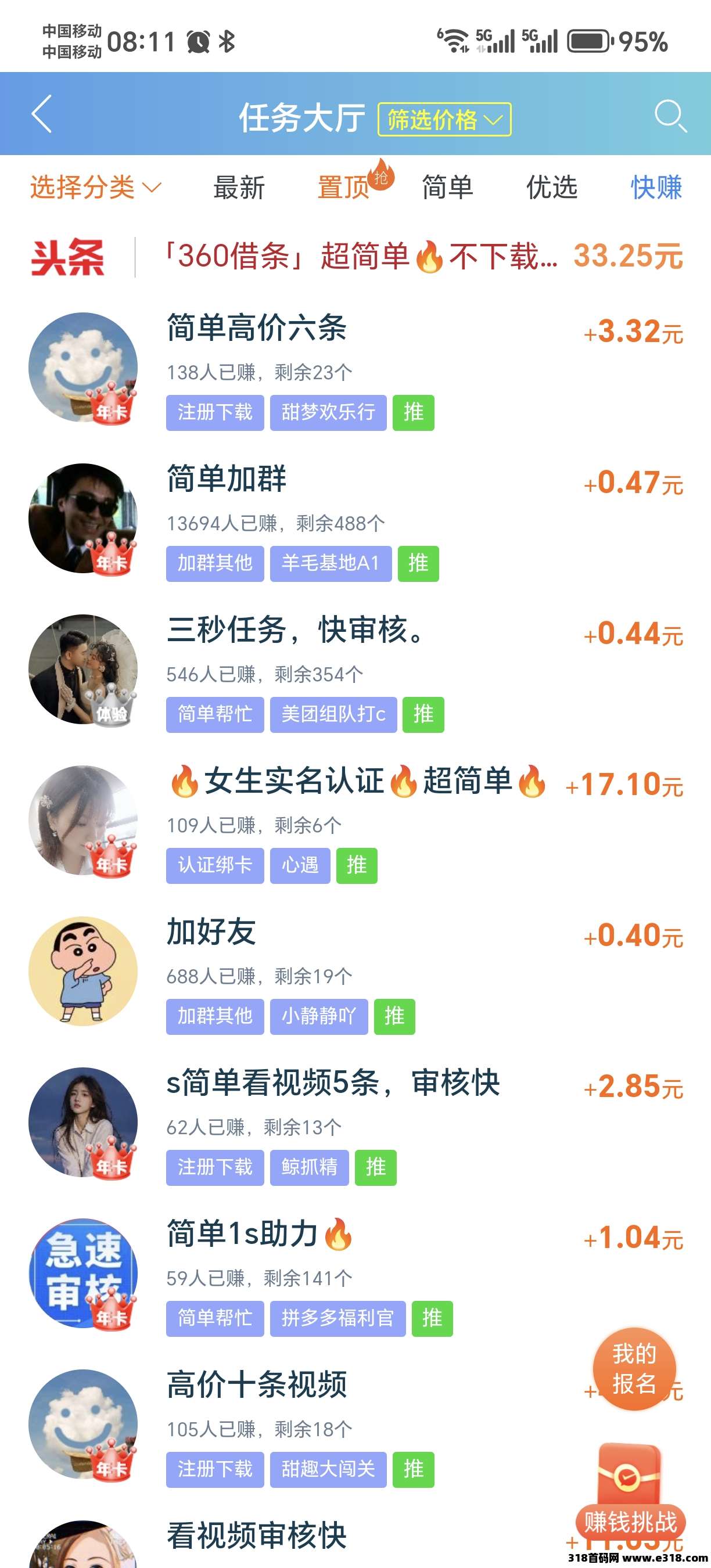Select the 快赚 tab
The height and width of the screenshot is (1568, 711).
pyautogui.click(x=656, y=188)
